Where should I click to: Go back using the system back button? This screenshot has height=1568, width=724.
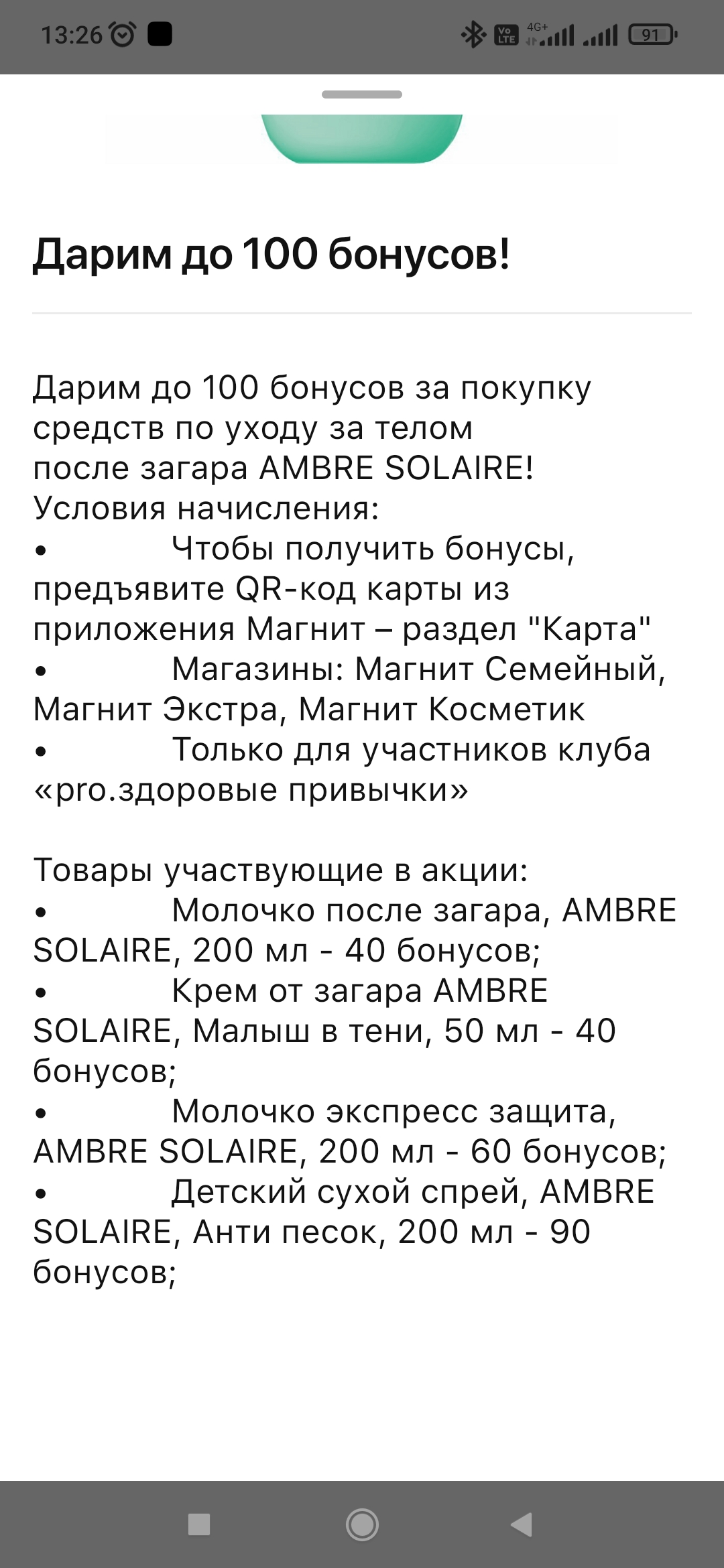click(x=522, y=1524)
